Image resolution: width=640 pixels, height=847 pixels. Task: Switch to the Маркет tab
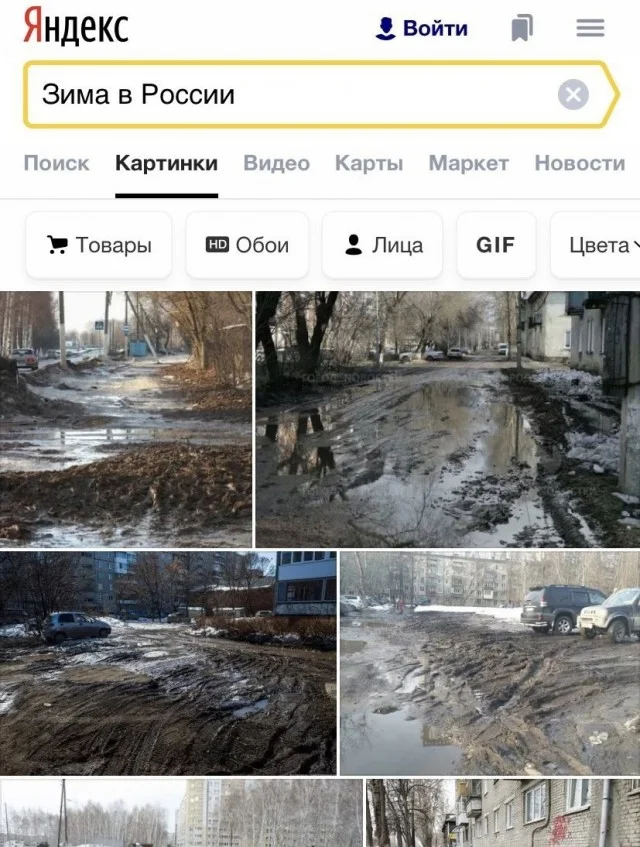(x=468, y=163)
